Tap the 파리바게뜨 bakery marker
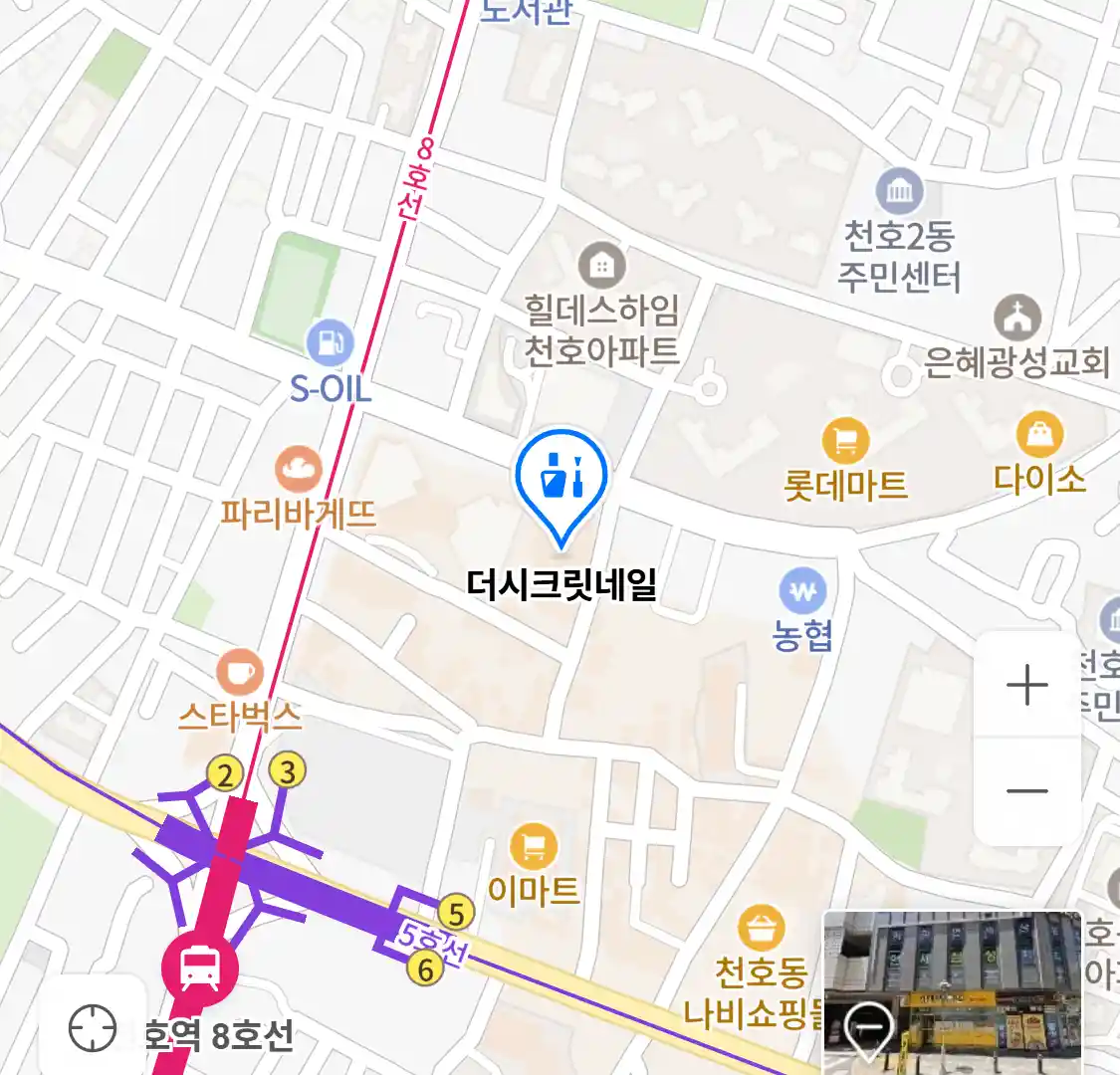This screenshot has width=1120, height=1075. [298, 471]
